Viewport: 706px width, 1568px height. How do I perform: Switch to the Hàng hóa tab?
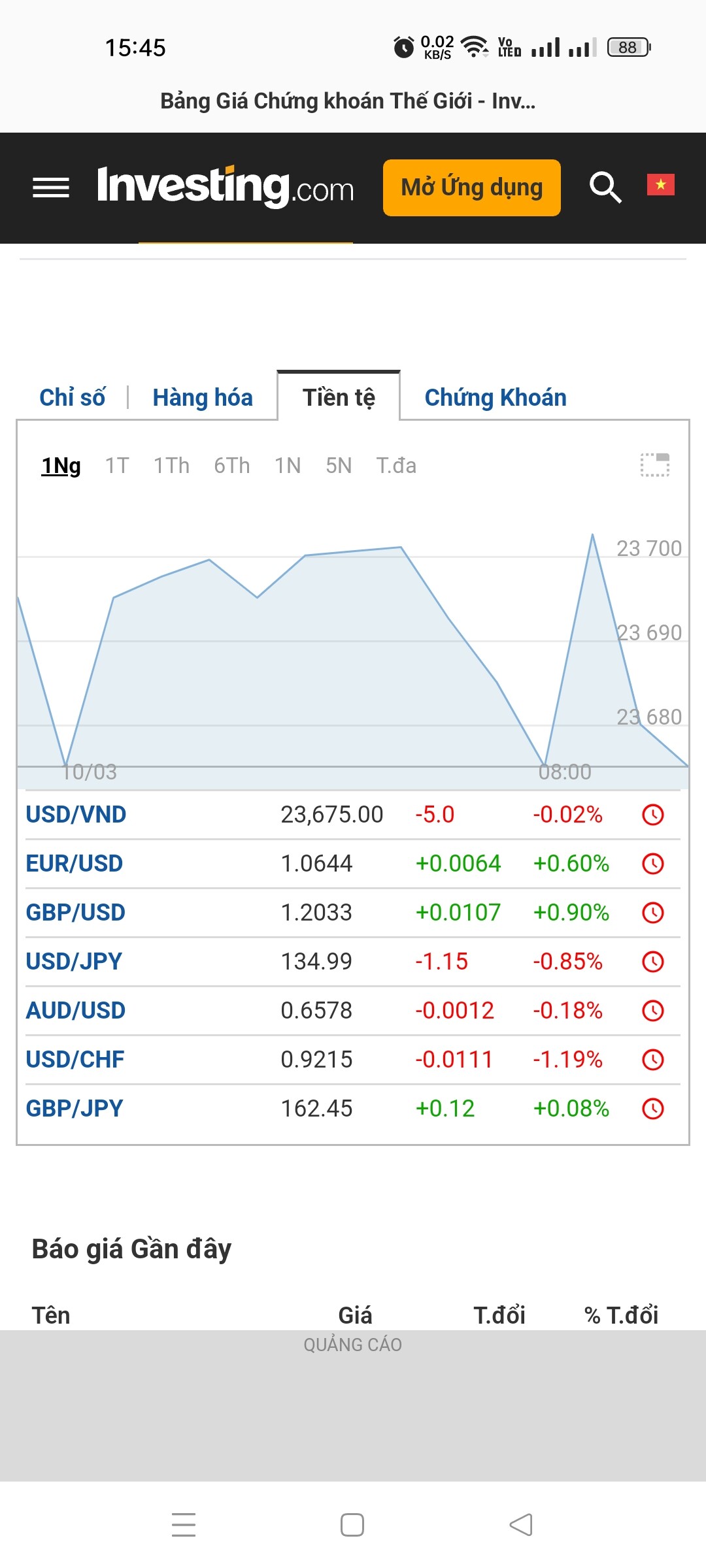(x=203, y=397)
